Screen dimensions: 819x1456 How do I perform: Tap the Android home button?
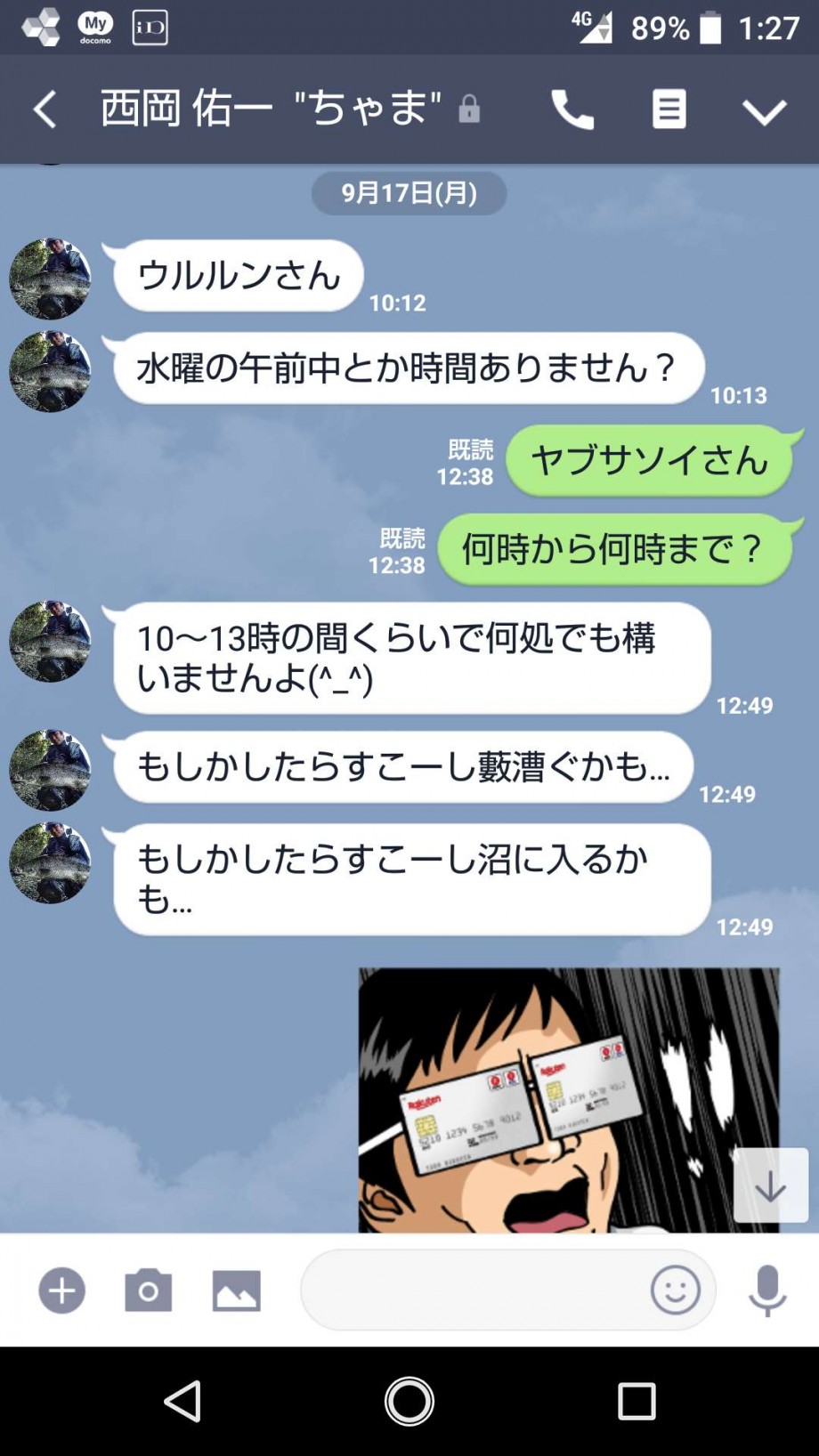(x=409, y=1402)
